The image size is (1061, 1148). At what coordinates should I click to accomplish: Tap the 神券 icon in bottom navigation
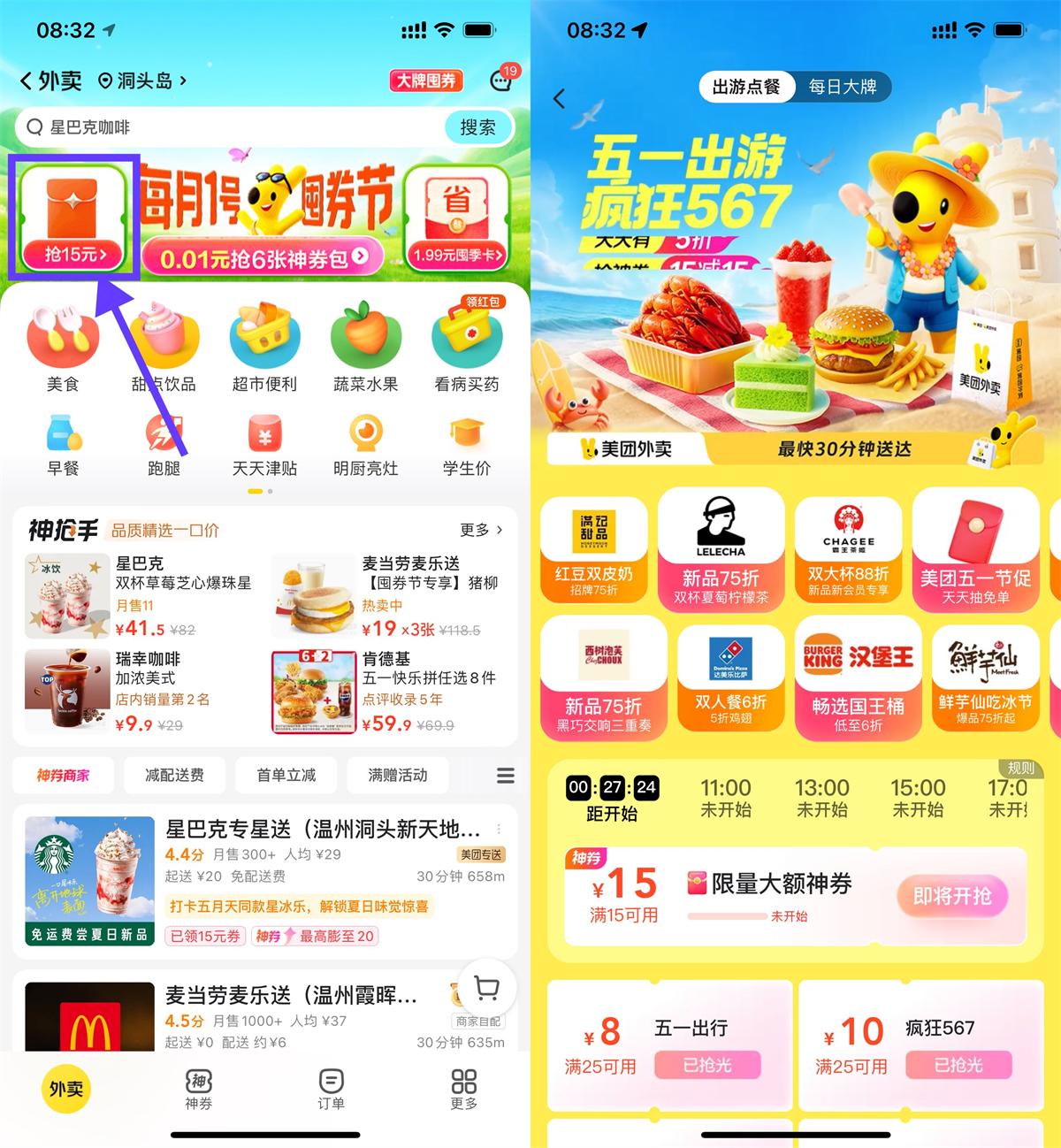pyautogui.click(x=197, y=1090)
